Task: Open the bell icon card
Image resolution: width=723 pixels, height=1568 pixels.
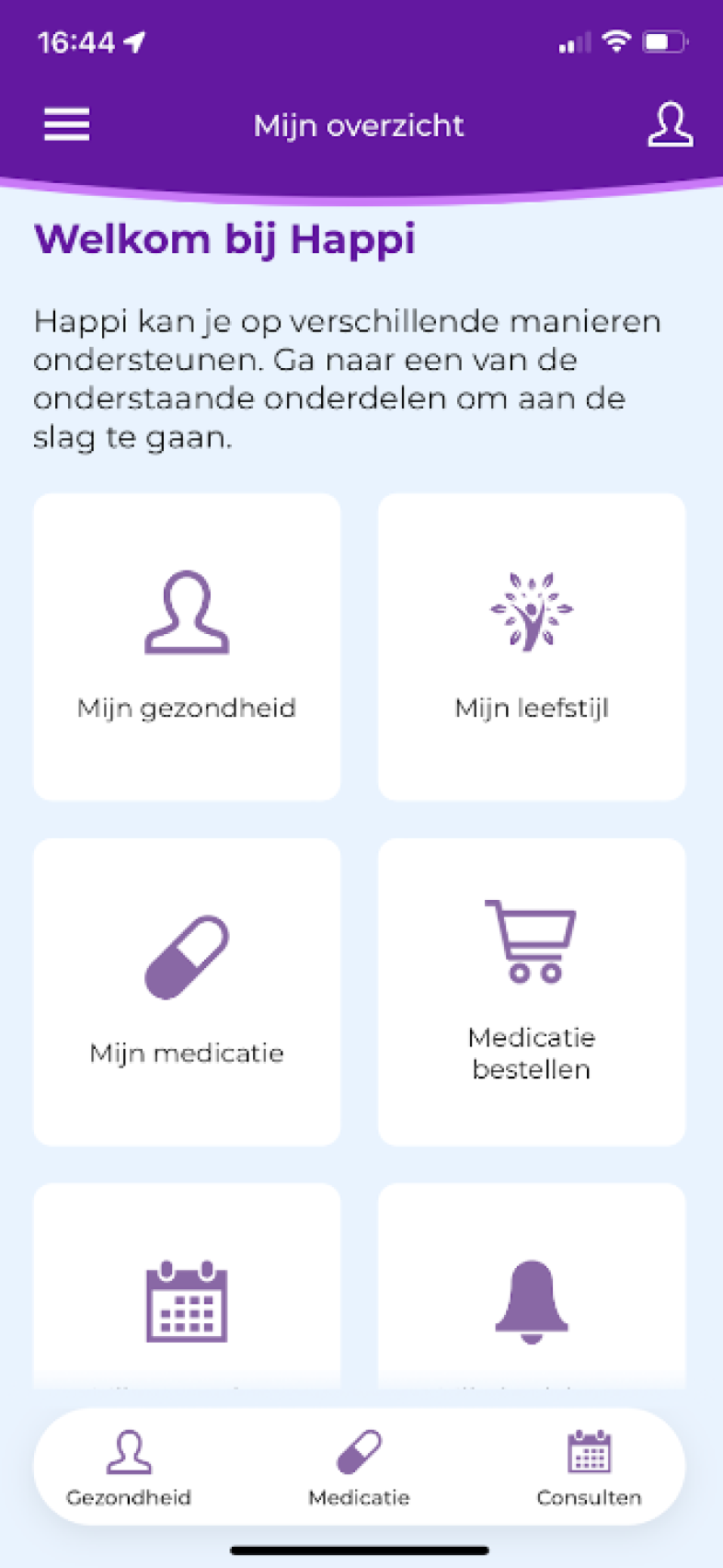Action: click(x=532, y=1288)
